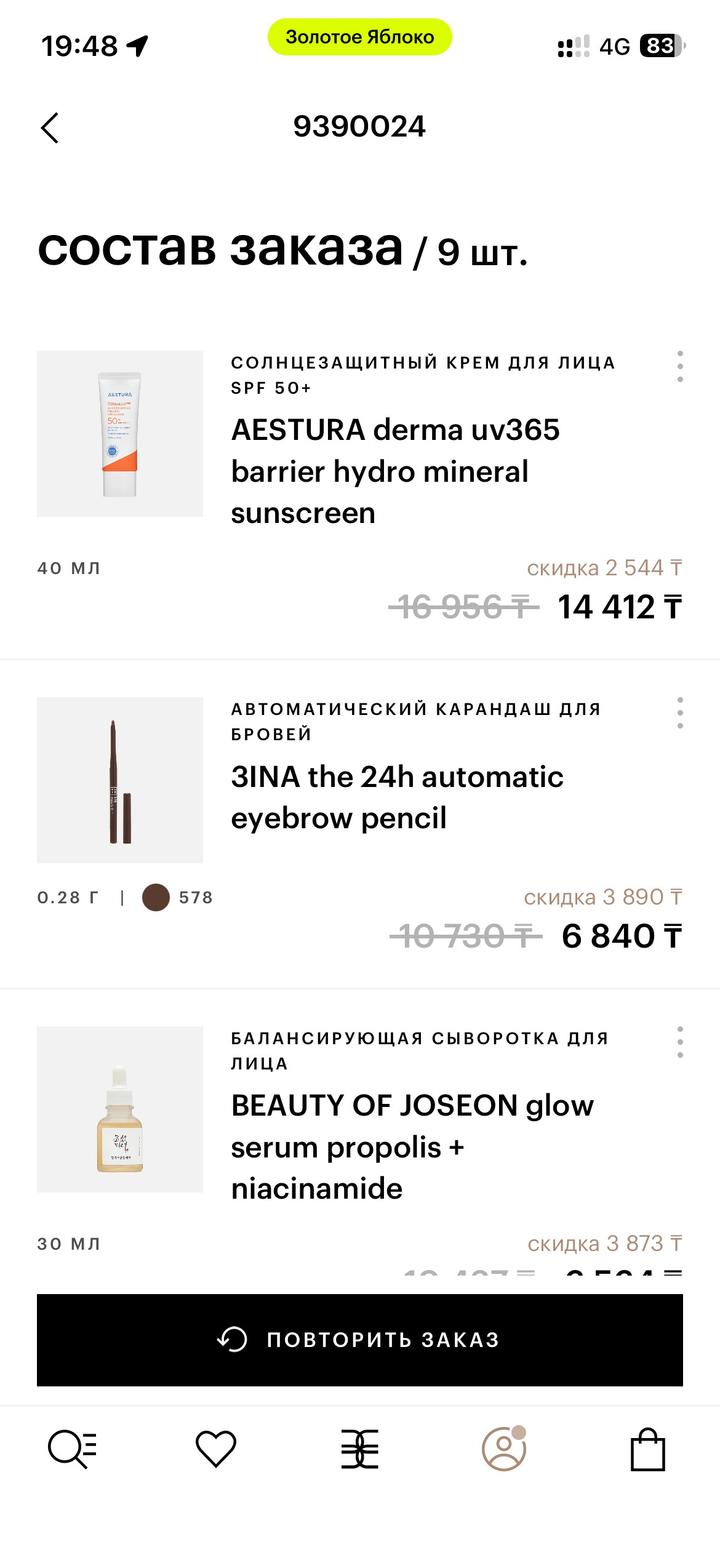The width and height of the screenshot is (720, 1558).
Task: View the 3INA automatic eyebrow pencil product
Action: (397, 797)
